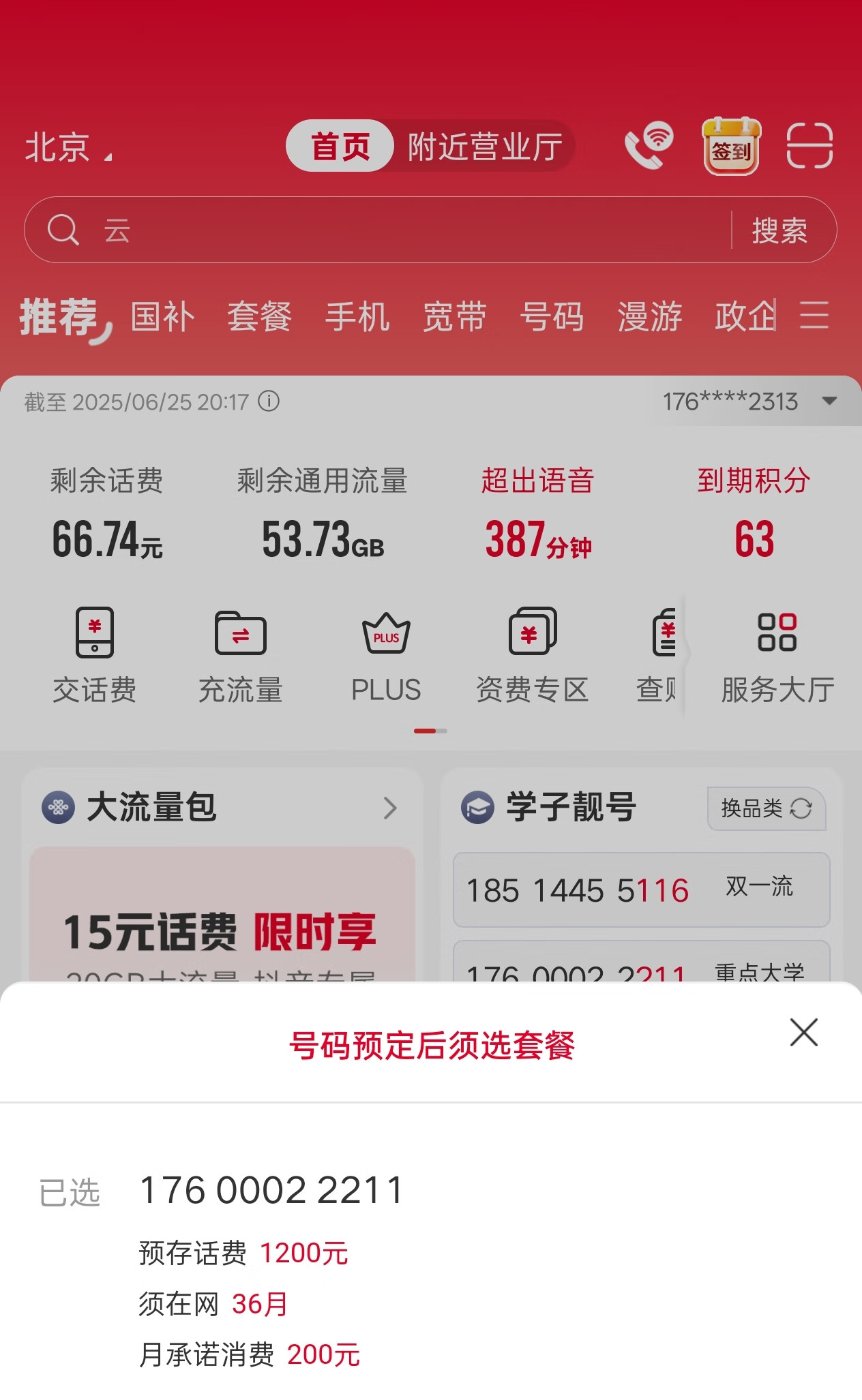Tap the 搜索 button

779,230
